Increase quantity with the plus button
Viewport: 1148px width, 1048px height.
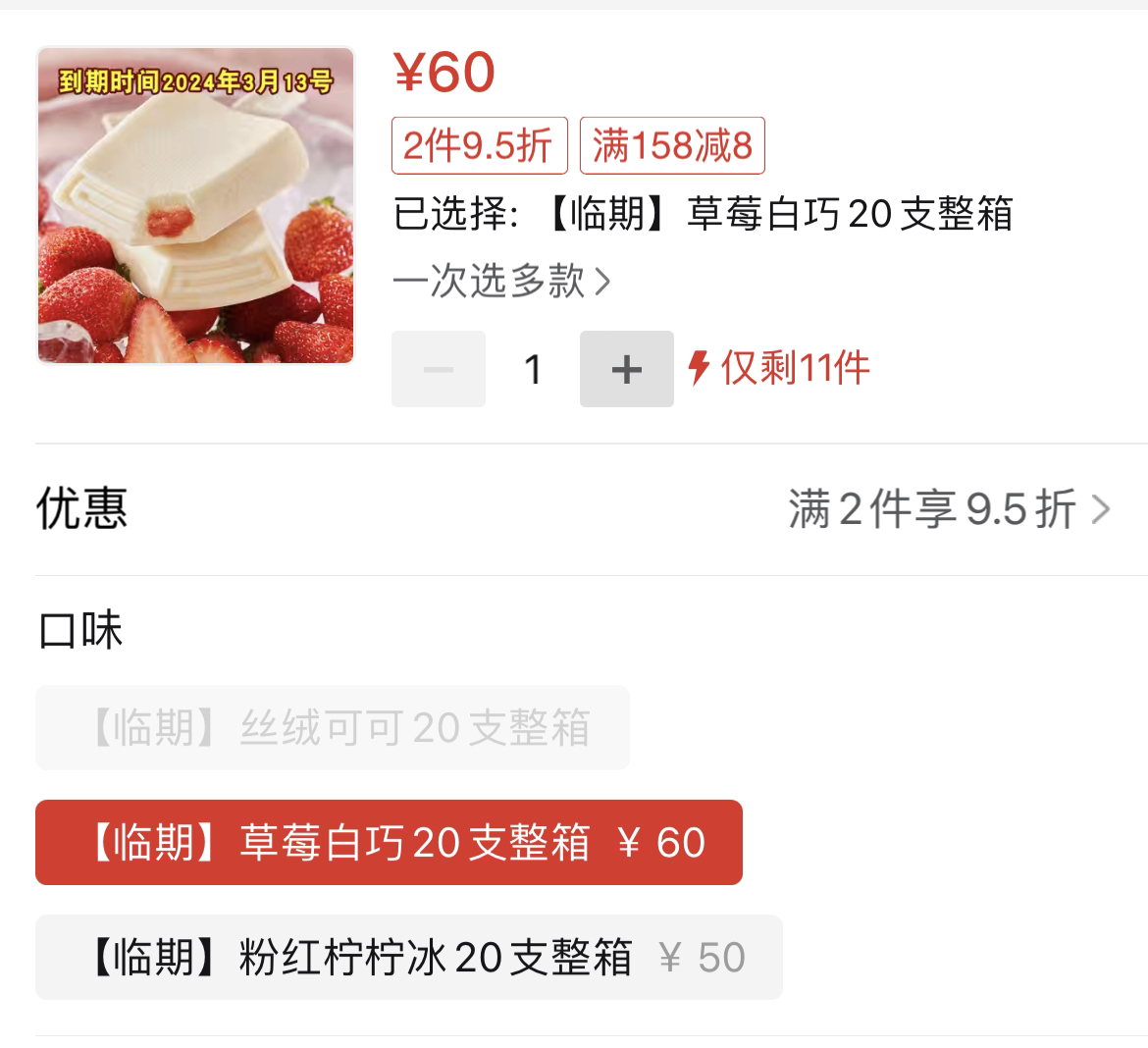[626, 369]
